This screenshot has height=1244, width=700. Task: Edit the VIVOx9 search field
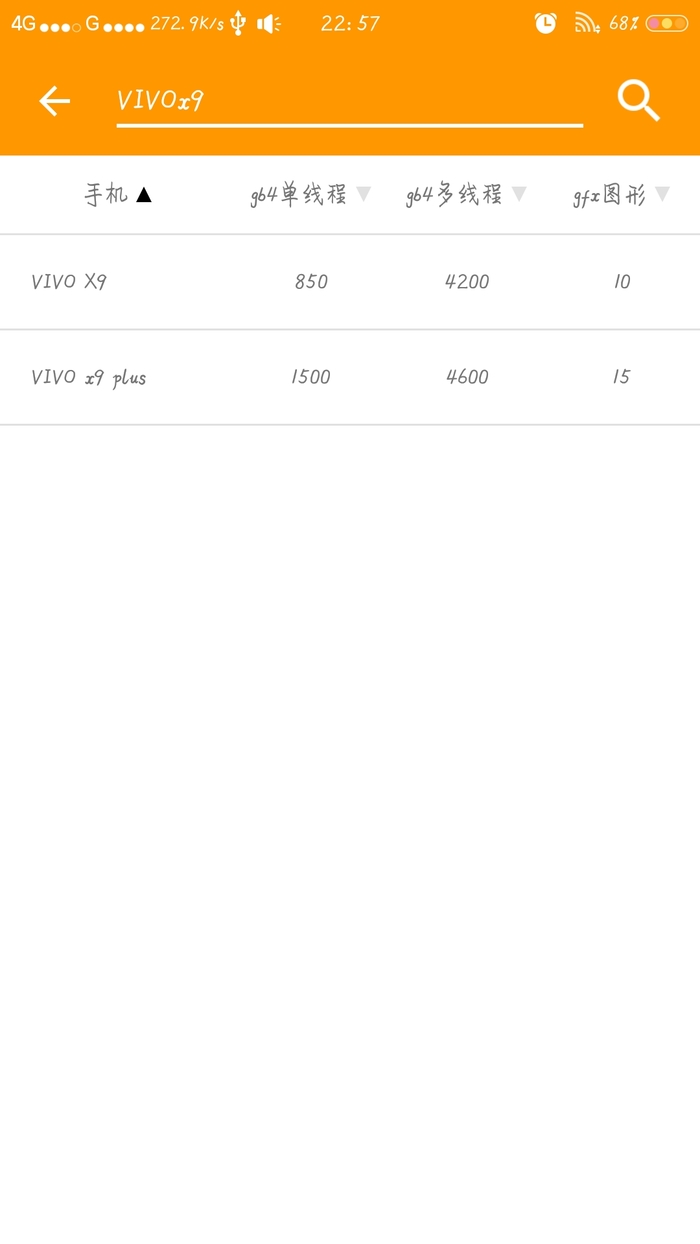[348, 101]
